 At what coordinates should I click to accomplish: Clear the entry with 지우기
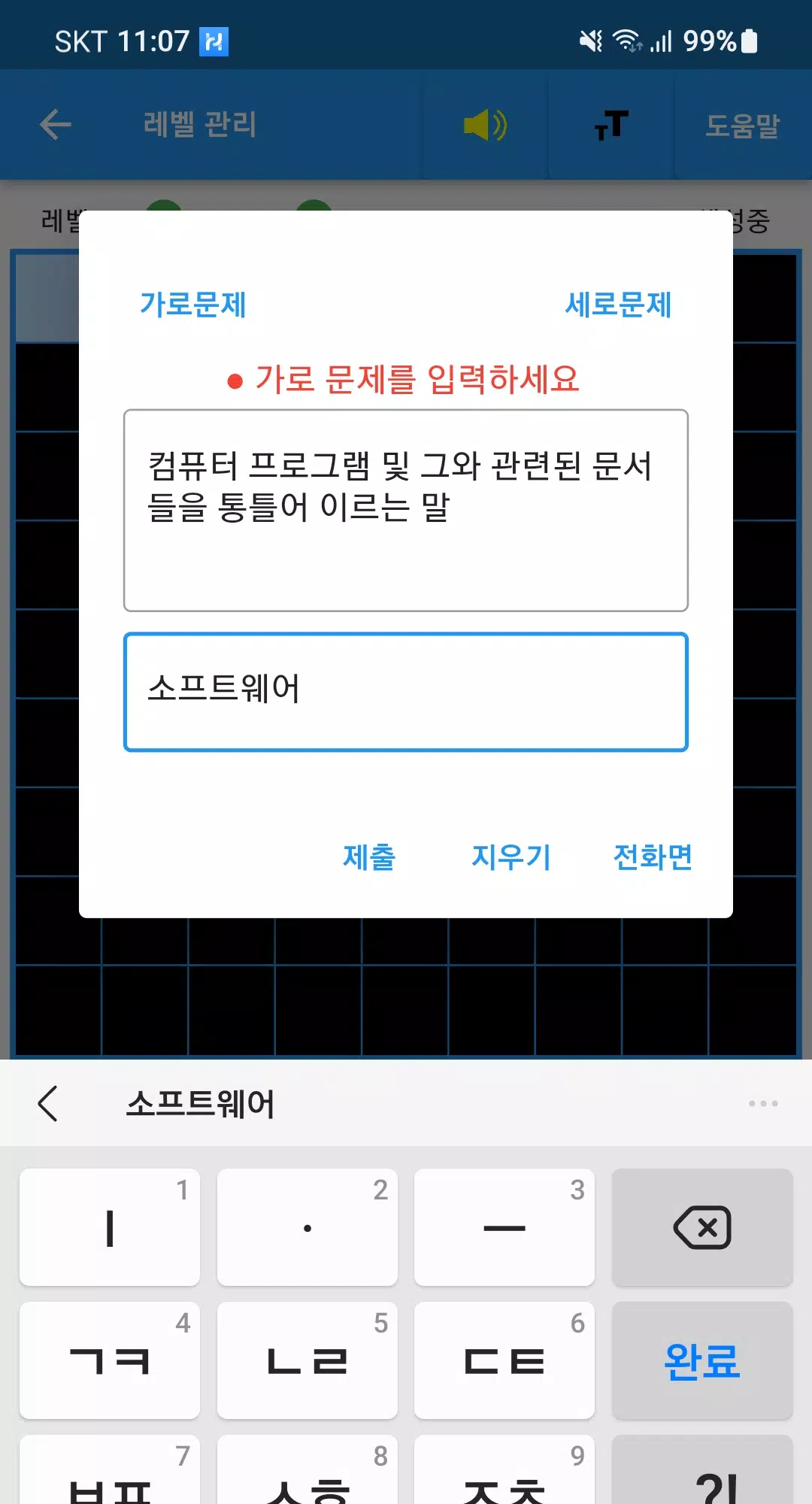pos(511,857)
